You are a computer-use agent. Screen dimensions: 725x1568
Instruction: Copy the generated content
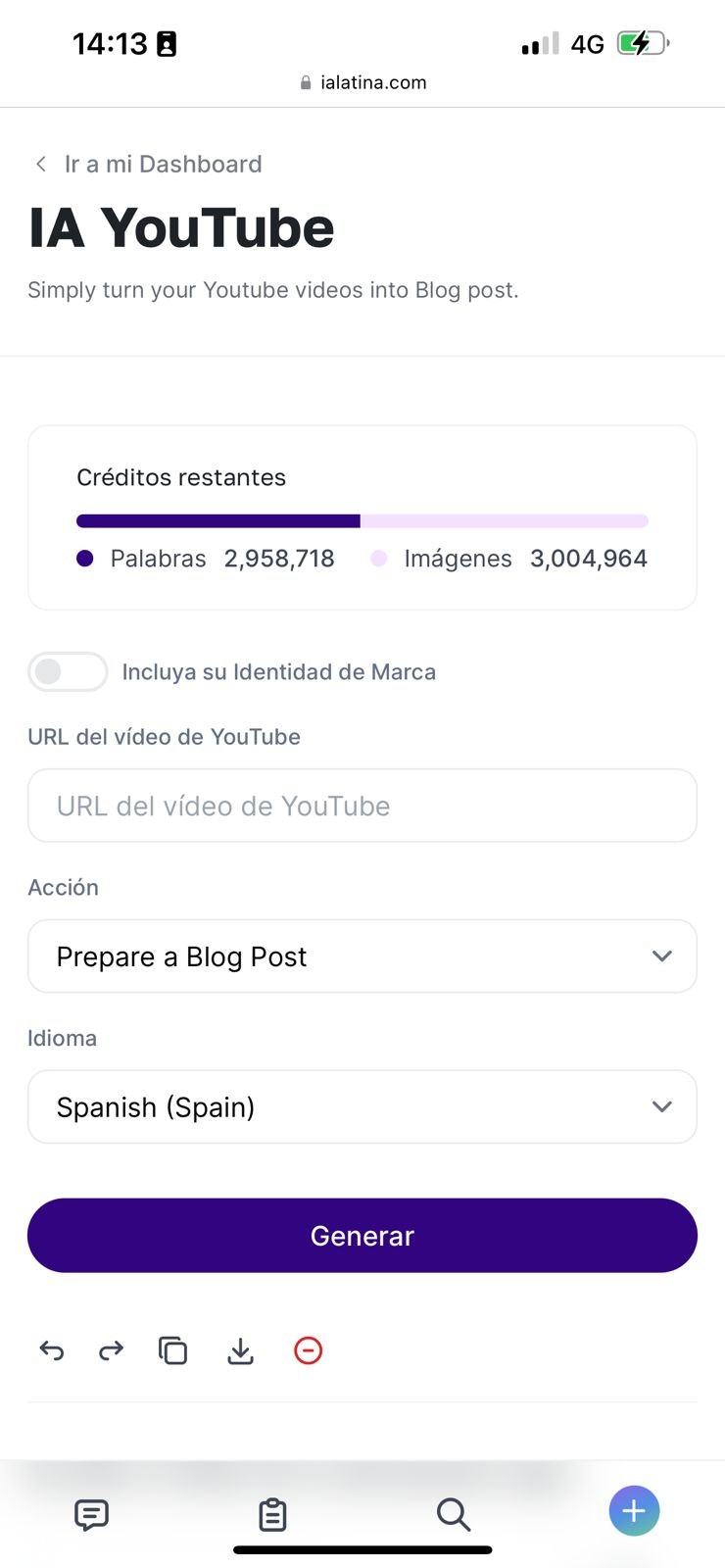pyautogui.click(x=173, y=1351)
